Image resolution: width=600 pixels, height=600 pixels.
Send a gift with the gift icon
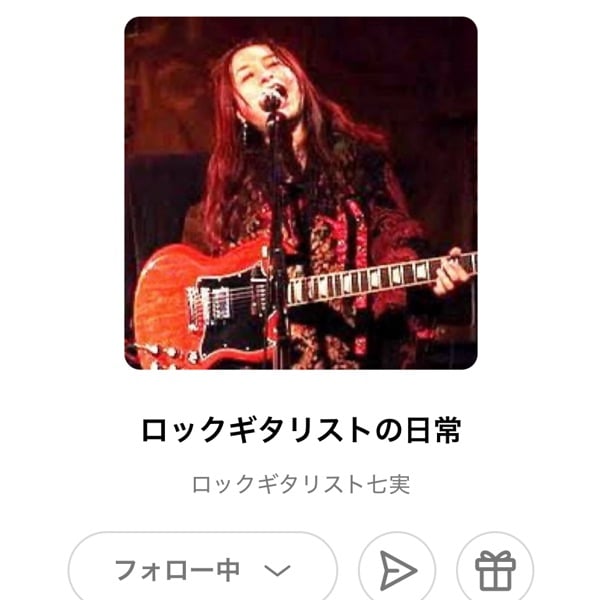click(494, 571)
